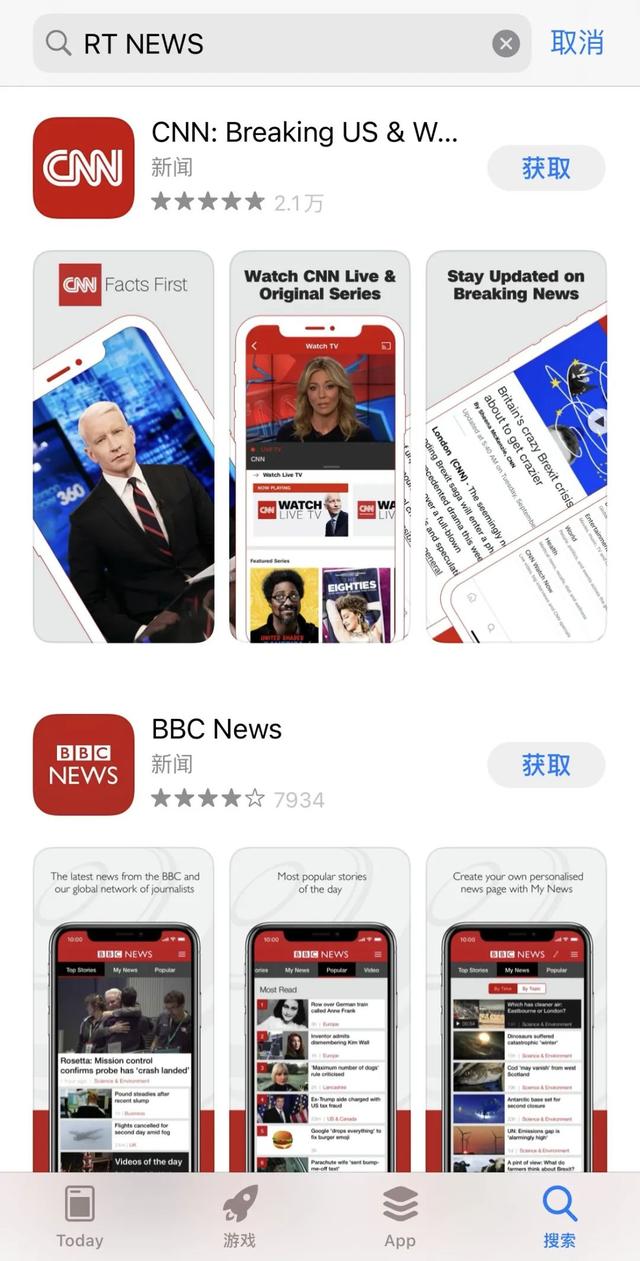Get the CNN app with 获取
Image resolution: width=640 pixels, height=1261 pixels.
click(546, 168)
